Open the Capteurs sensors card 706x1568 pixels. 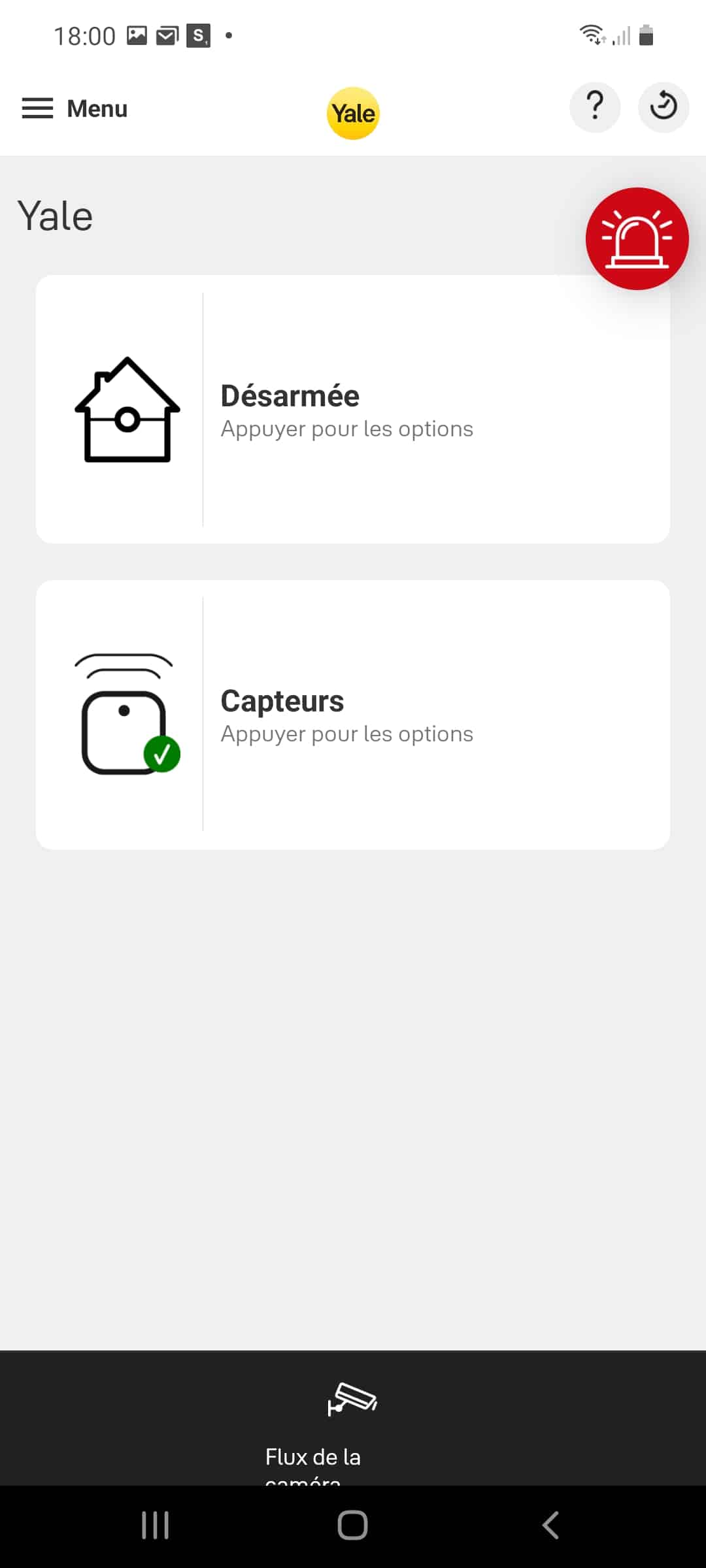point(353,715)
